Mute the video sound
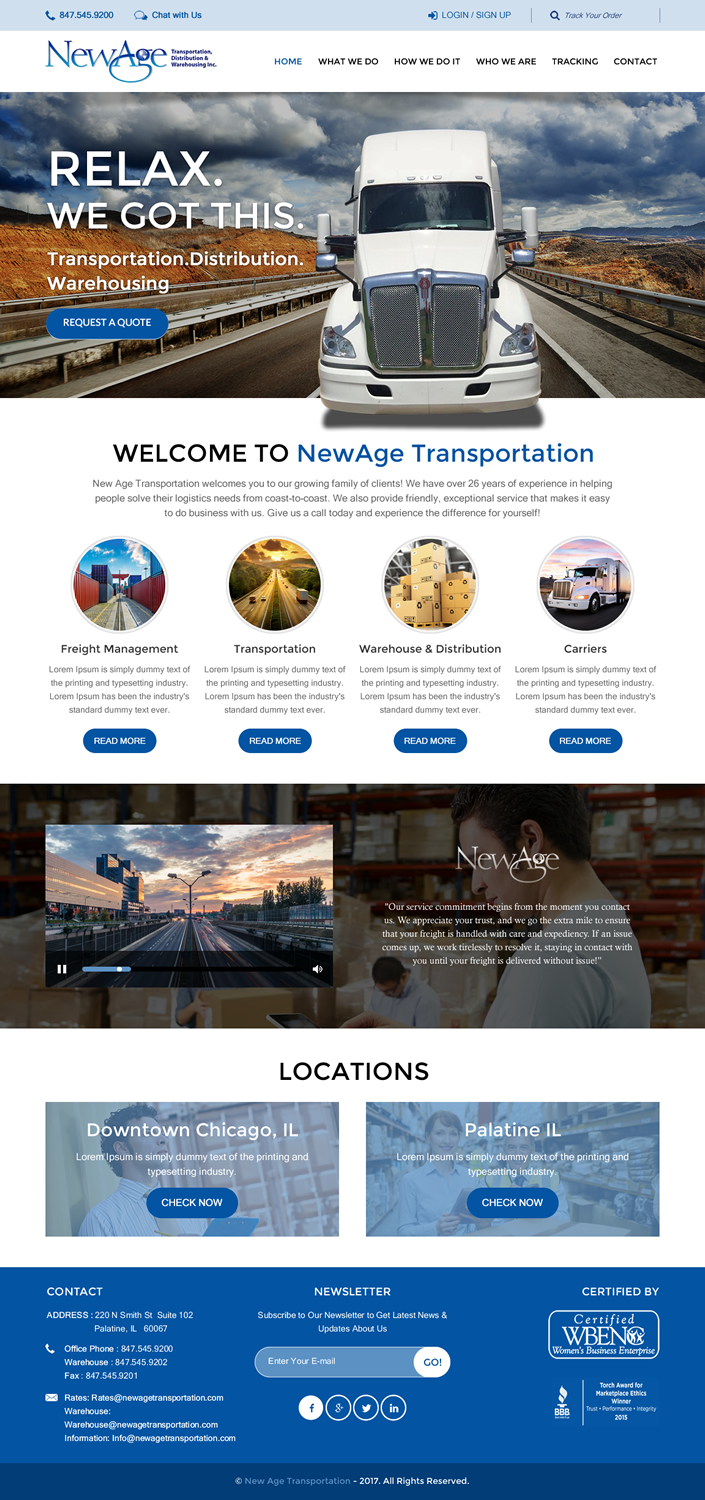 click(x=317, y=968)
